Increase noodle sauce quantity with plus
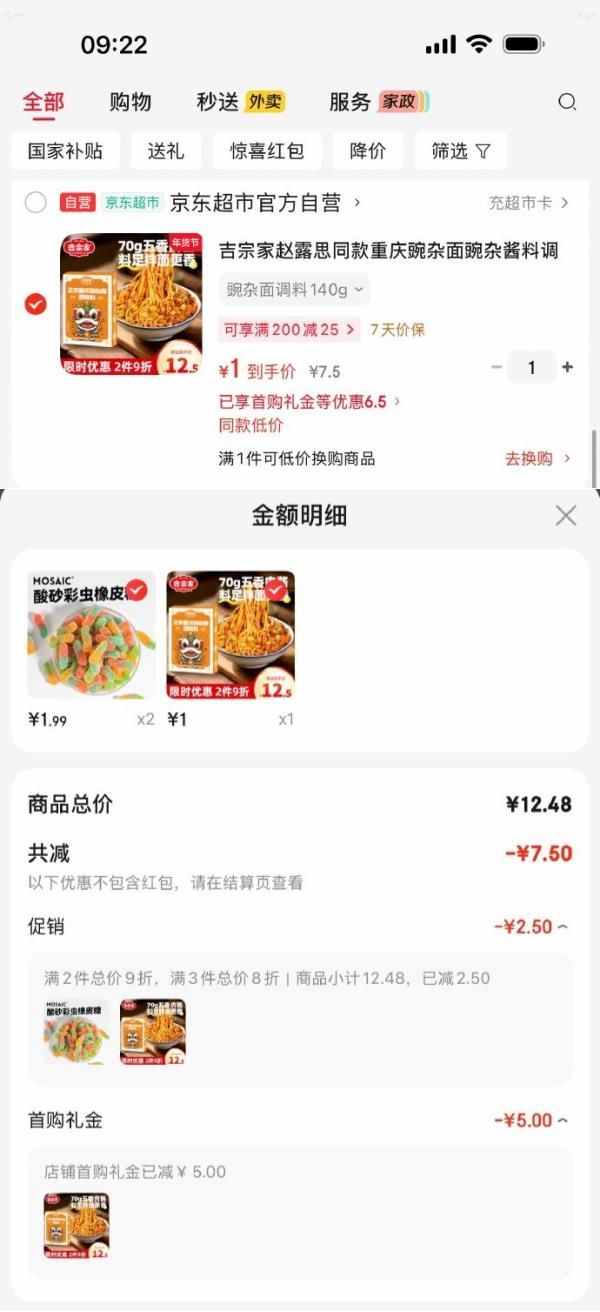This screenshot has width=600, height=1312. pyautogui.click(x=568, y=367)
